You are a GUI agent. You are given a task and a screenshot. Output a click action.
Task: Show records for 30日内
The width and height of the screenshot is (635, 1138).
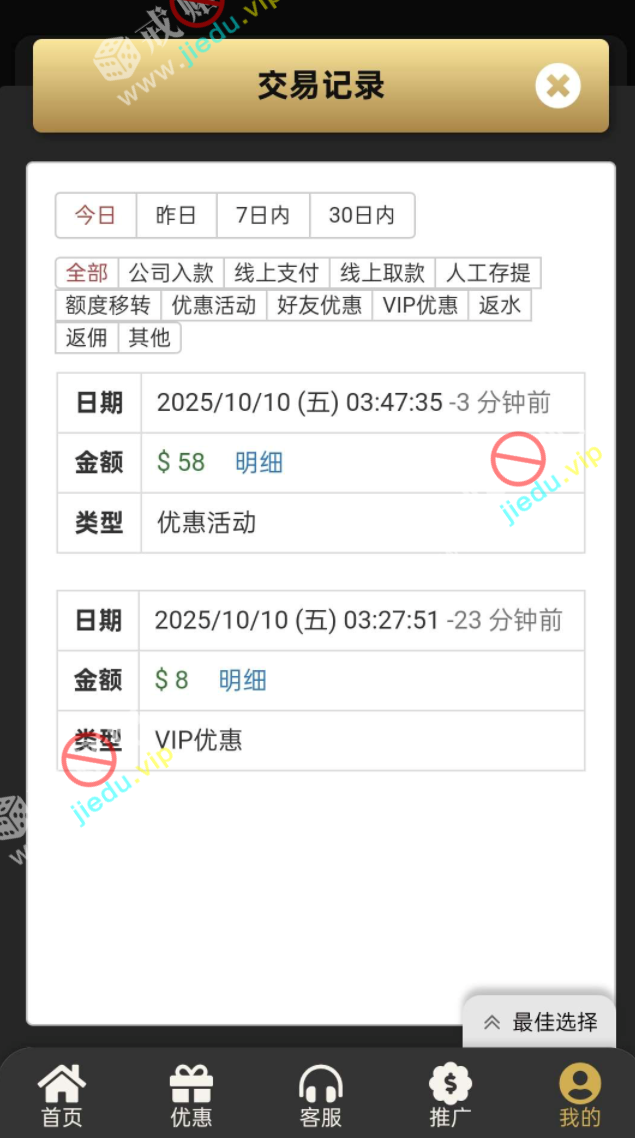(362, 215)
